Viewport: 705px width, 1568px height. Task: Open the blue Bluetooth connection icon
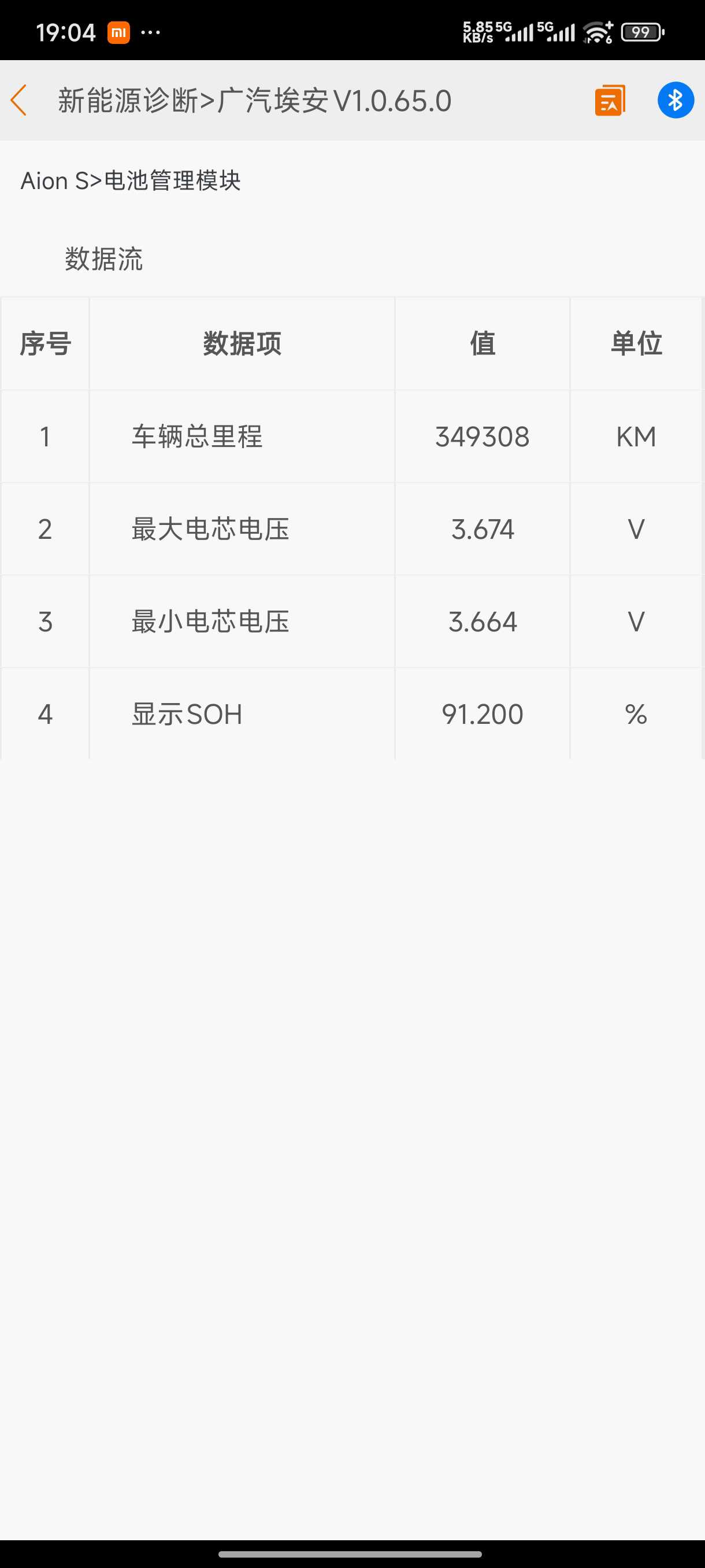675,101
